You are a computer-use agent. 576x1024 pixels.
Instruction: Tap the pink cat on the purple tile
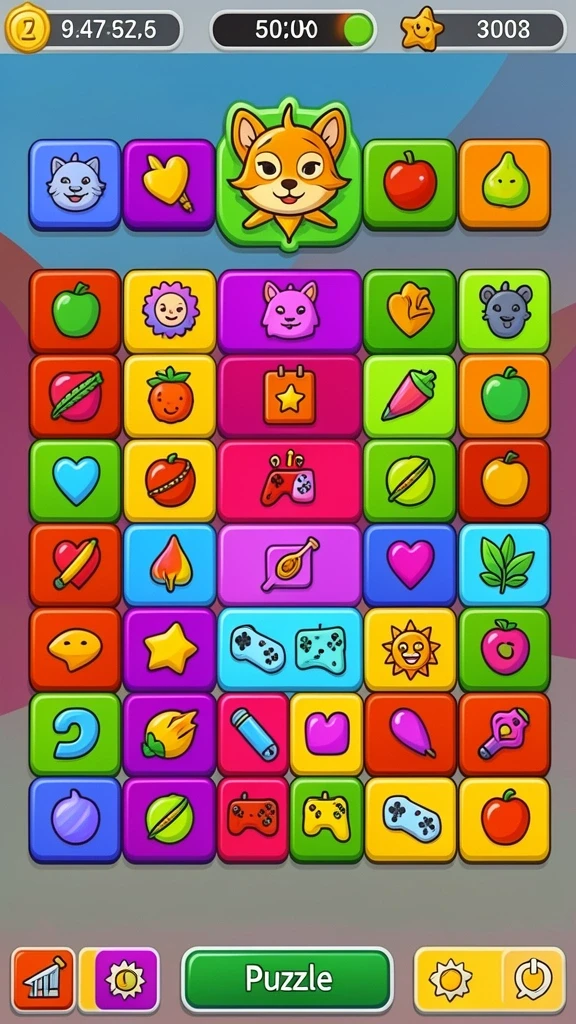point(289,312)
